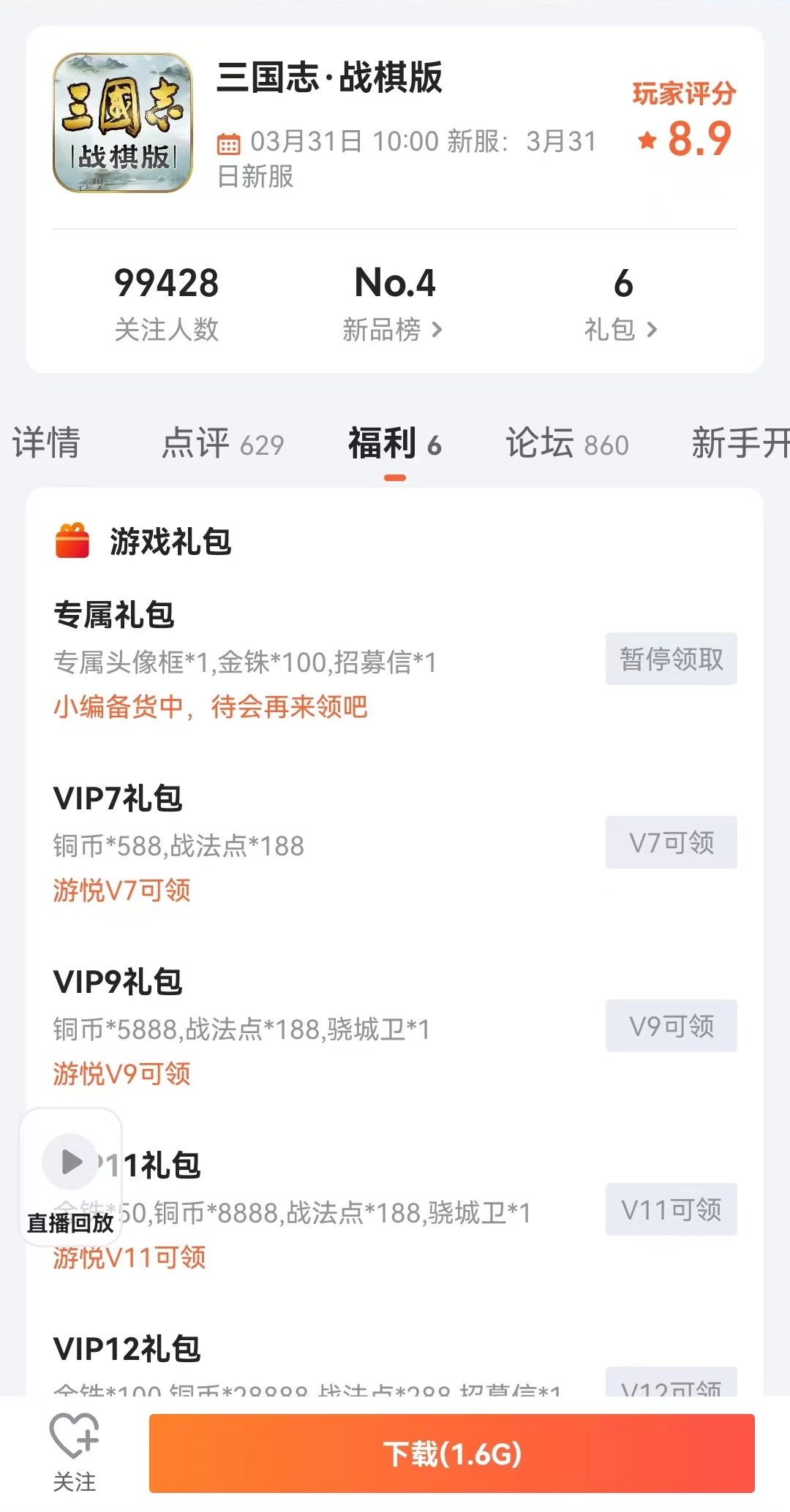790x1512 pixels.
Task: Tap the 暂停领取 button for 专属礼包
Action: 671,659
